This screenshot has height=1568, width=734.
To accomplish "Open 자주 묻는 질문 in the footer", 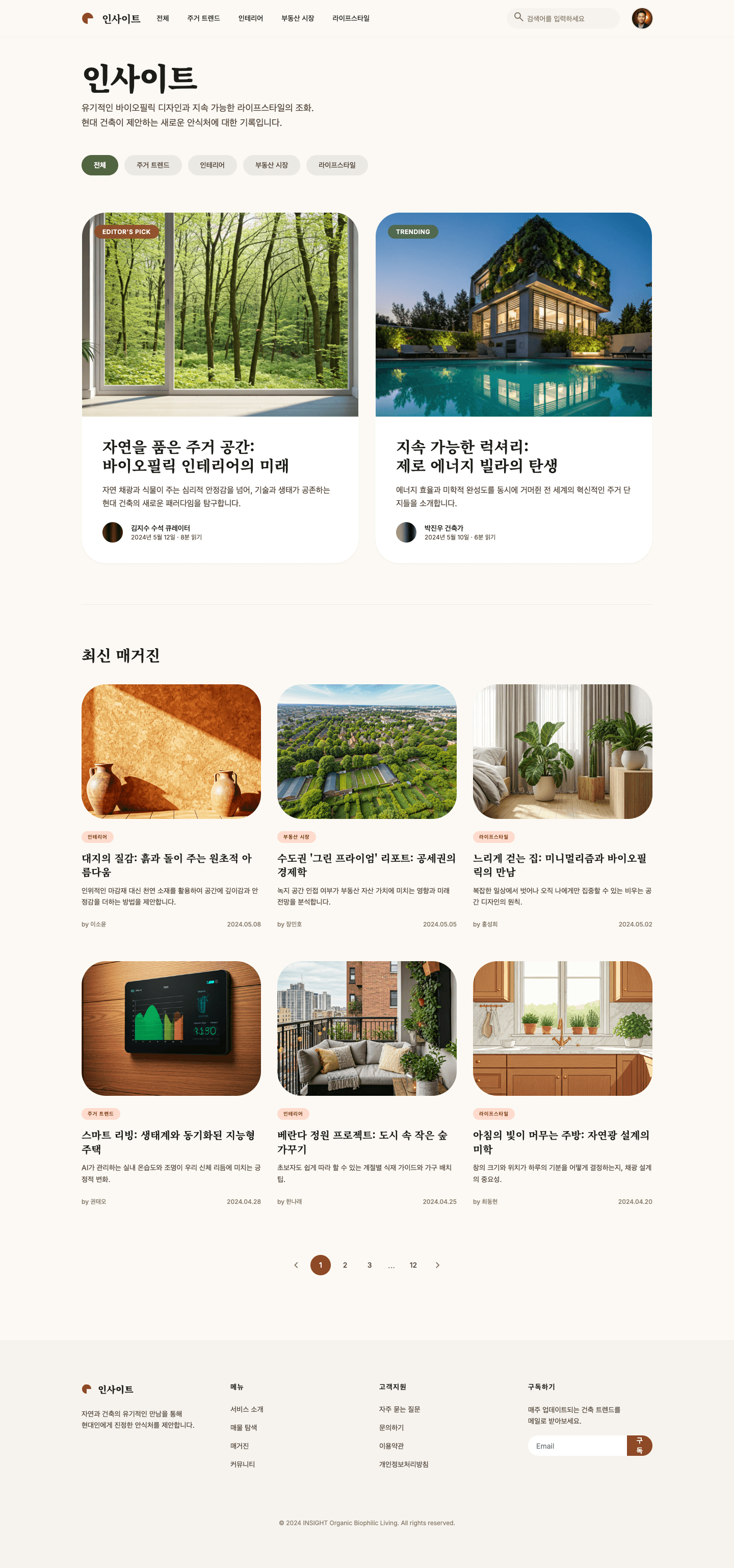I will click(x=399, y=1409).
